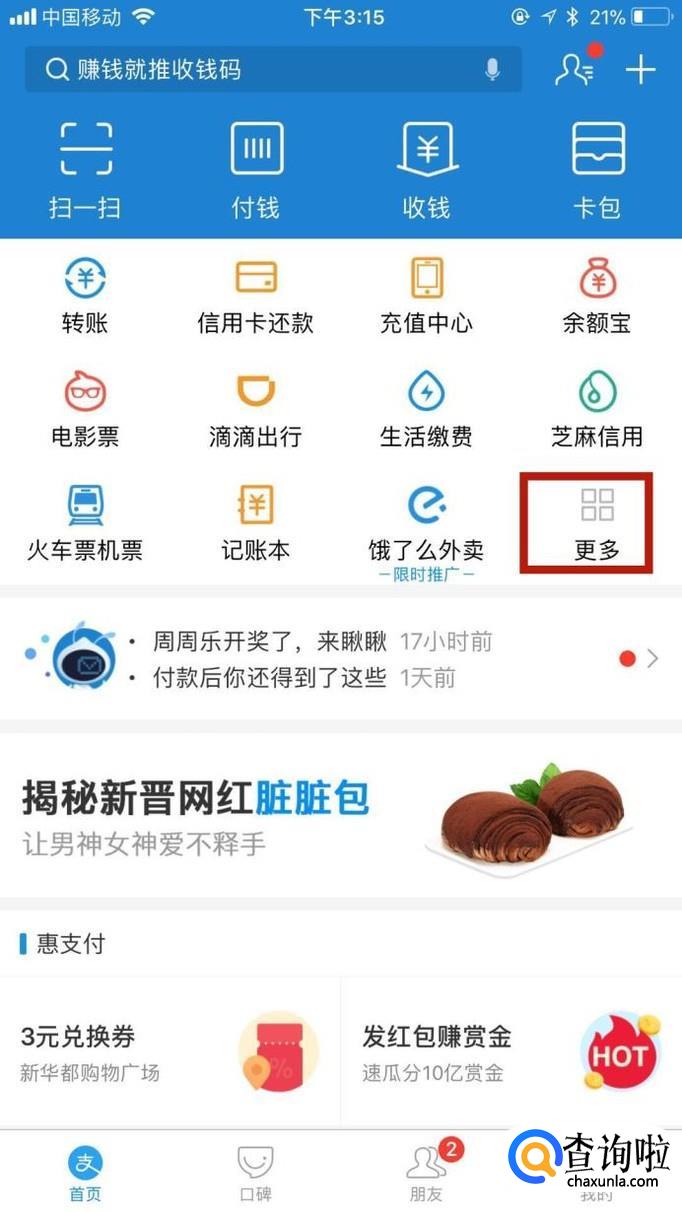Select 收钱 to receive money
This screenshot has width=682, height=1212.
click(427, 170)
